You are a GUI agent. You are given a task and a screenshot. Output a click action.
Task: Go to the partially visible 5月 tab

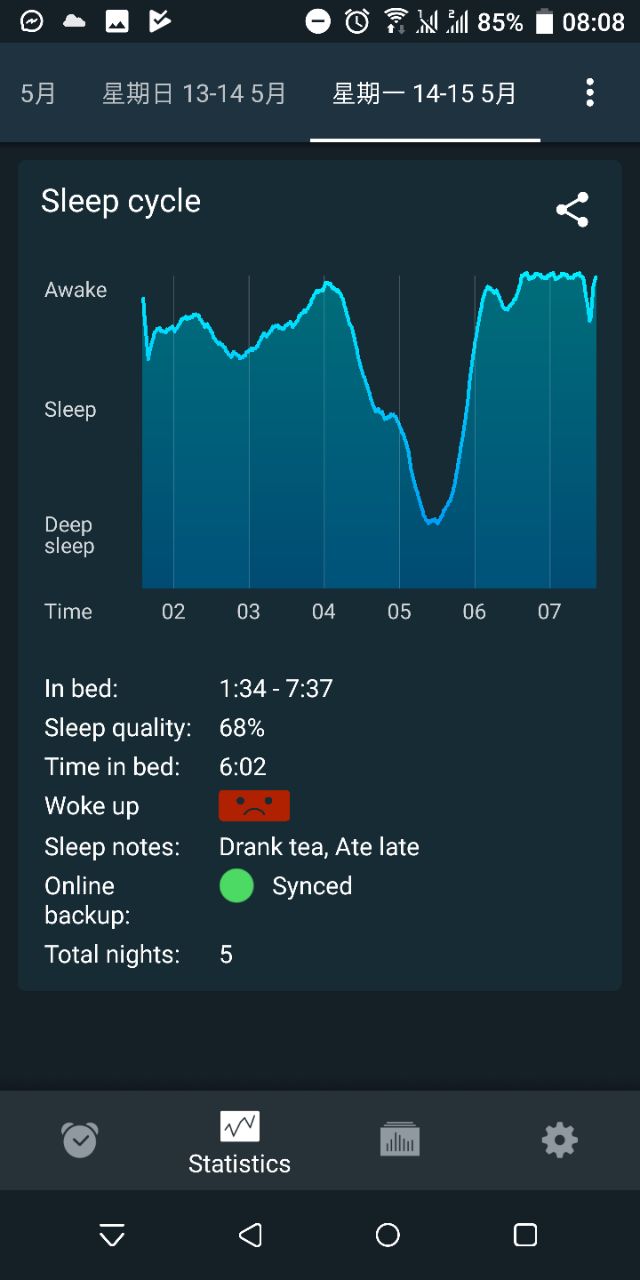click(38, 94)
